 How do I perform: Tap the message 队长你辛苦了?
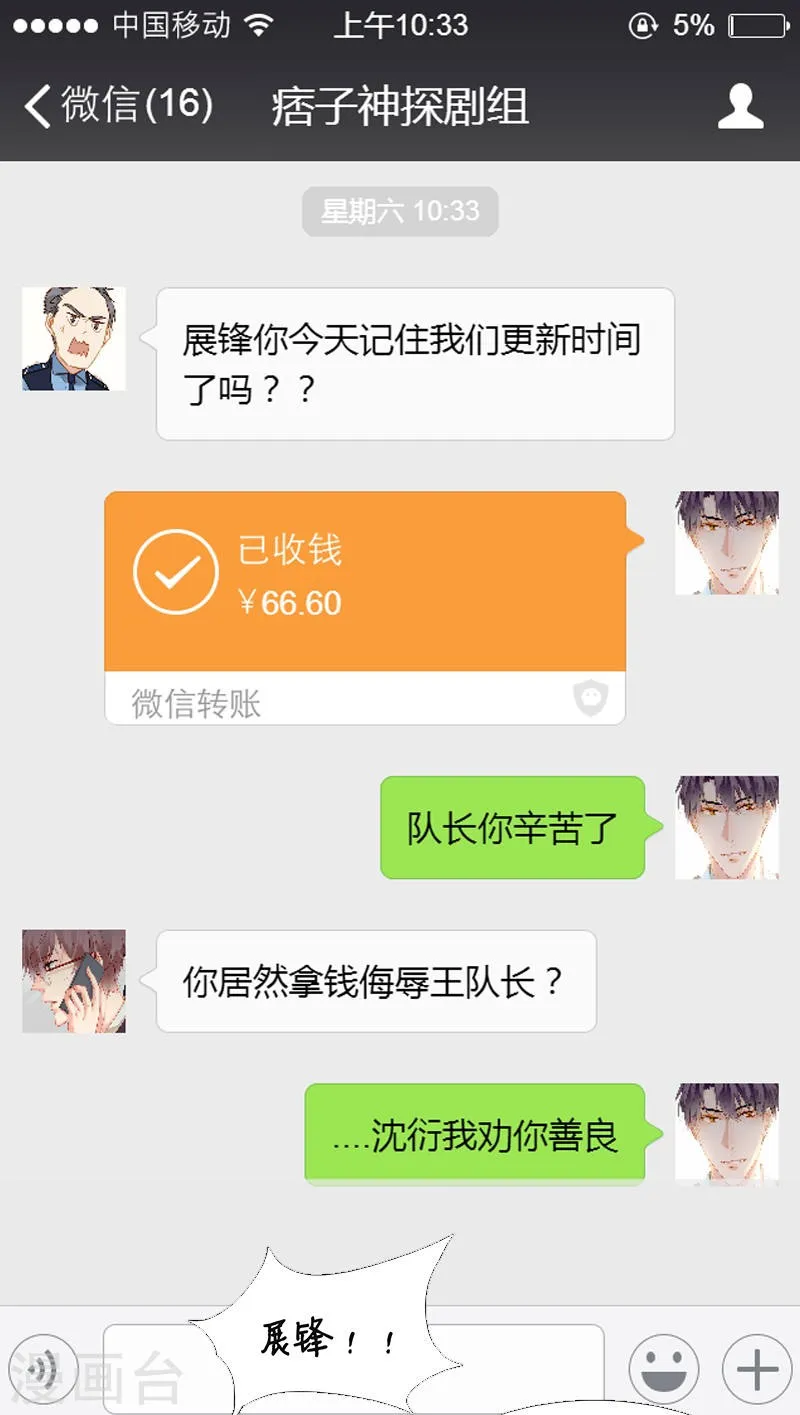click(513, 828)
